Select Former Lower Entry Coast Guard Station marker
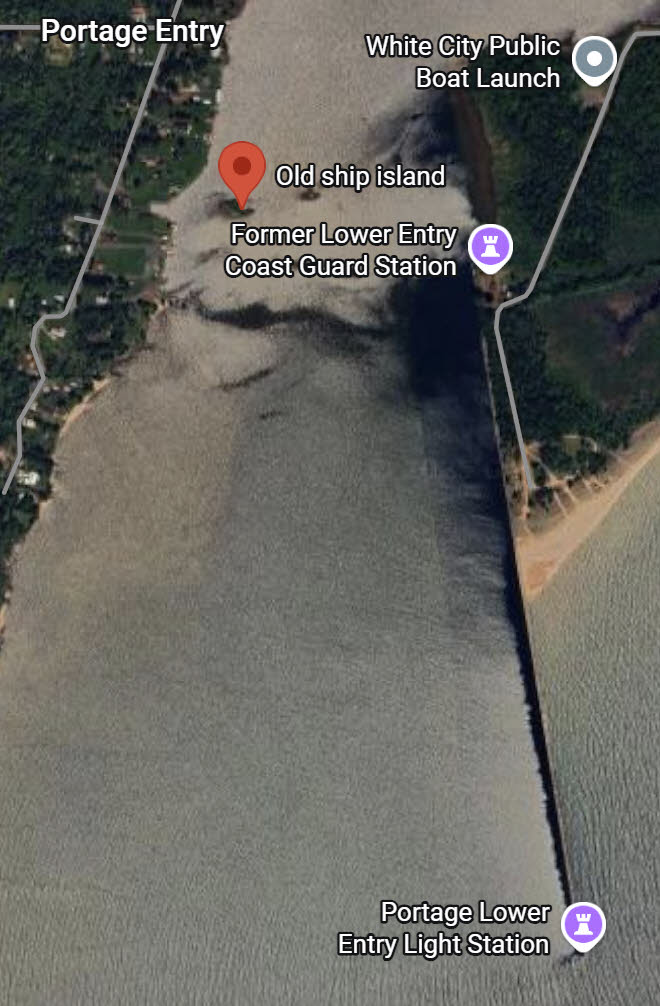Screen dimensions: 660x1006 pyautogui.click(x=490, y=246)
